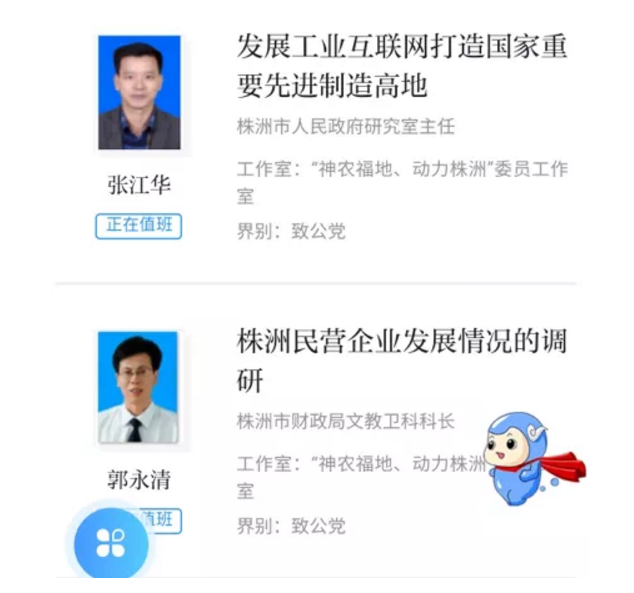Open 张江华's proposal on 工业互联网
Viewport: 634px width, 593px height.
[401, 66]
